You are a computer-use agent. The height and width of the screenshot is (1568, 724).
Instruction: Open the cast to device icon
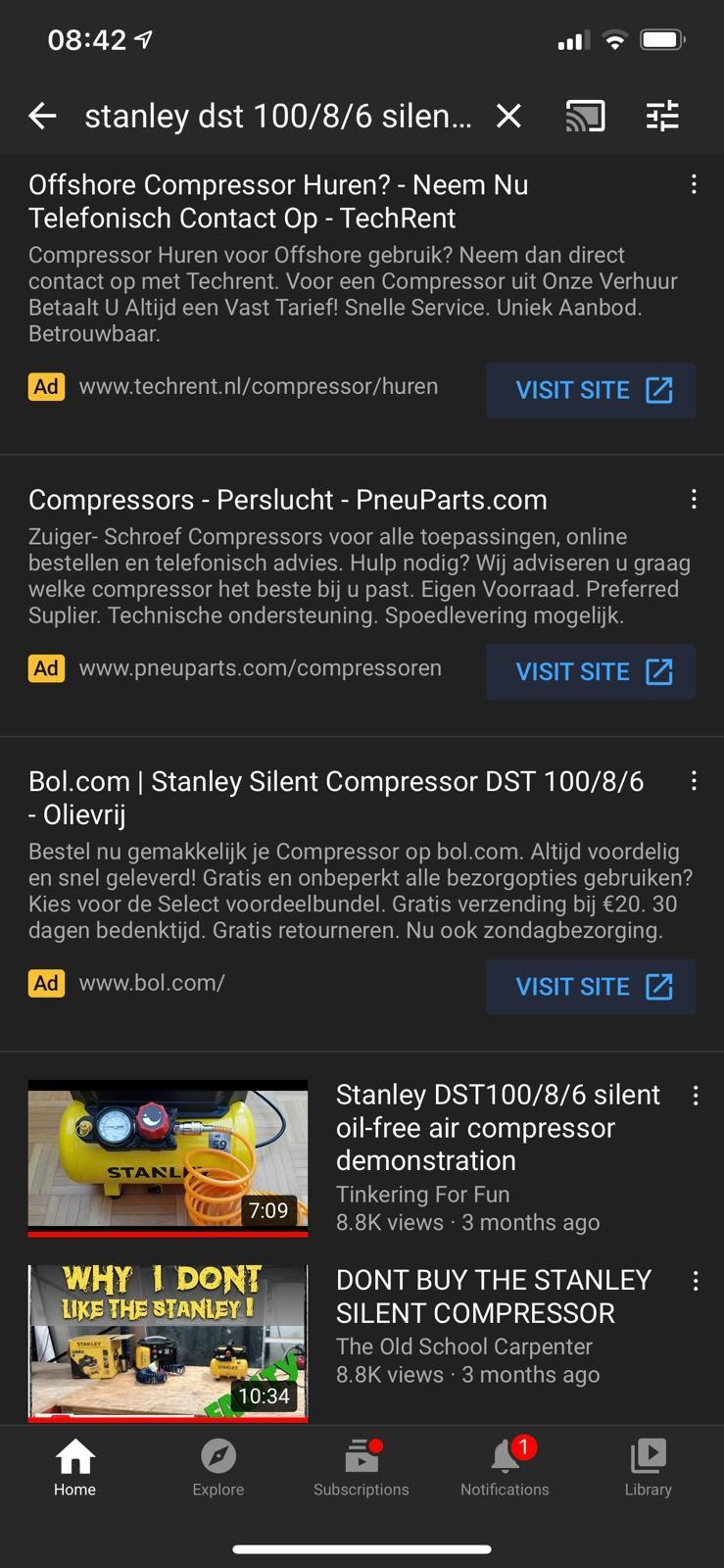click(585, 117)
